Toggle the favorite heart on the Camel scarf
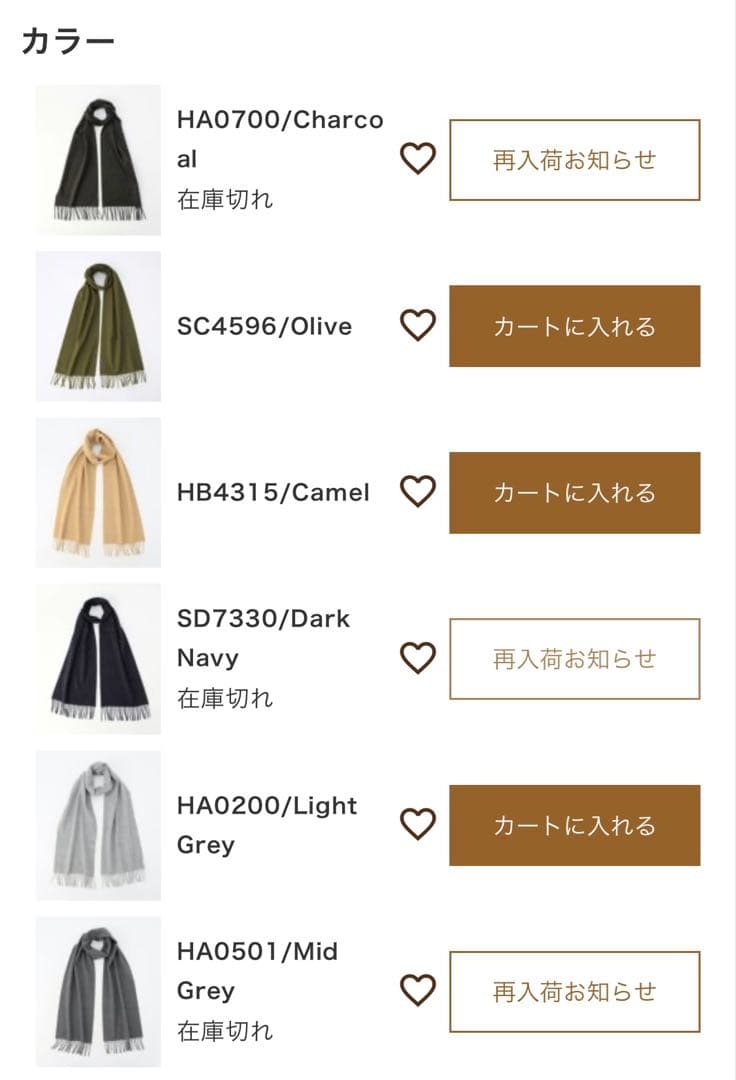The height and width of the screenshot is (1080, 736). (x=416, y=492)
